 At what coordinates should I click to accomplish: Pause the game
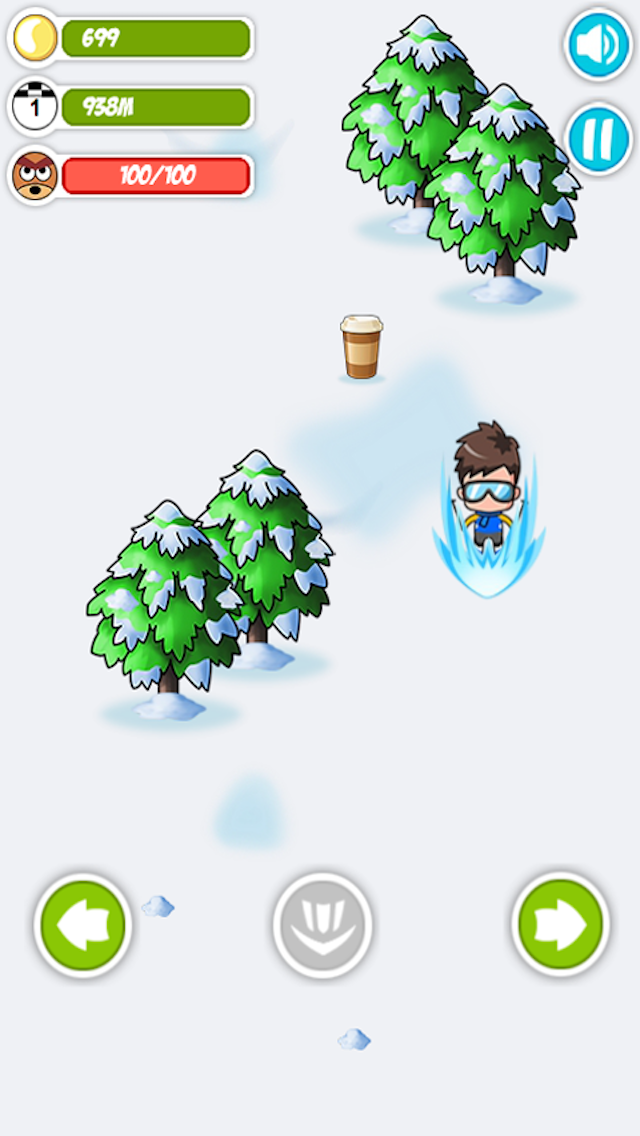pyautogui.click(x=599, y=139)
